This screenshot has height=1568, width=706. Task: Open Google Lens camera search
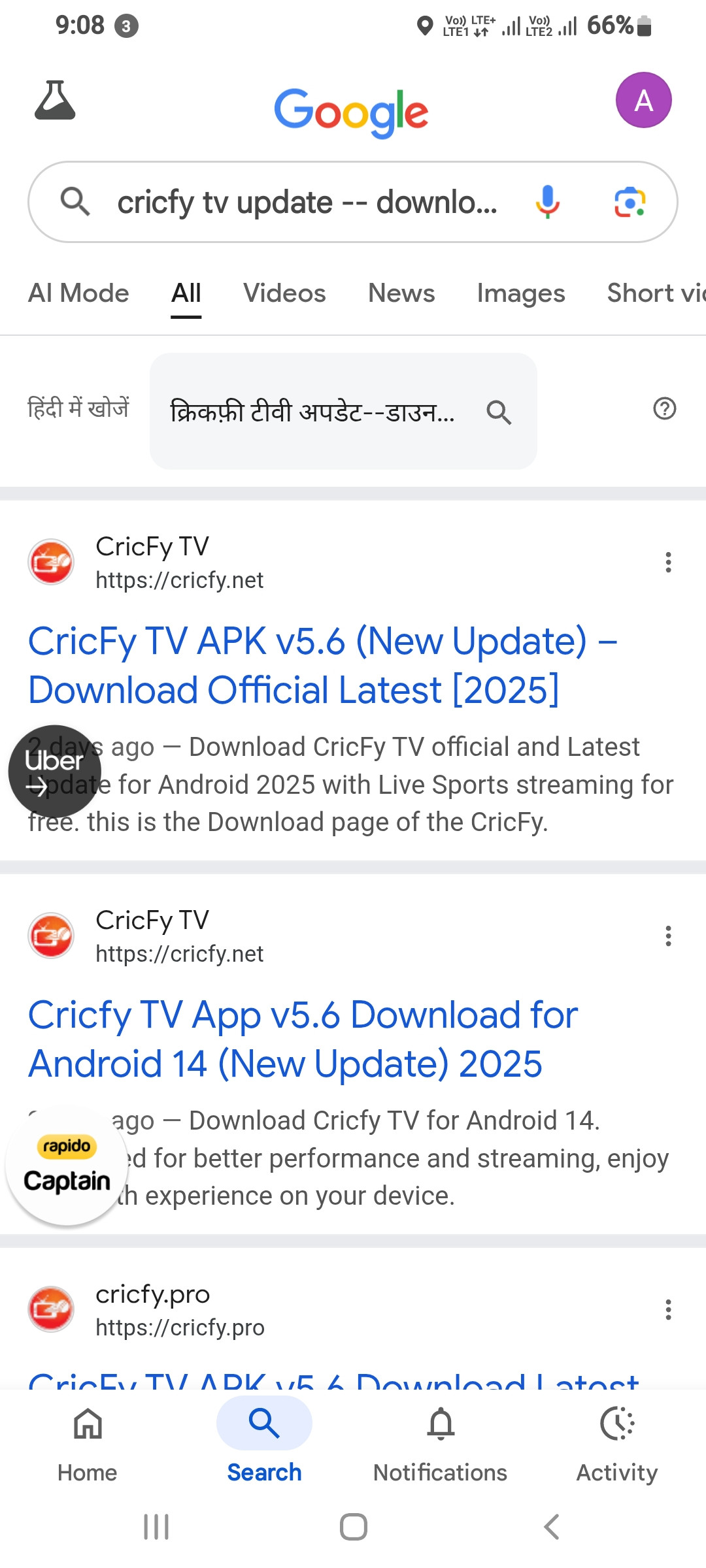pos(630,202)
